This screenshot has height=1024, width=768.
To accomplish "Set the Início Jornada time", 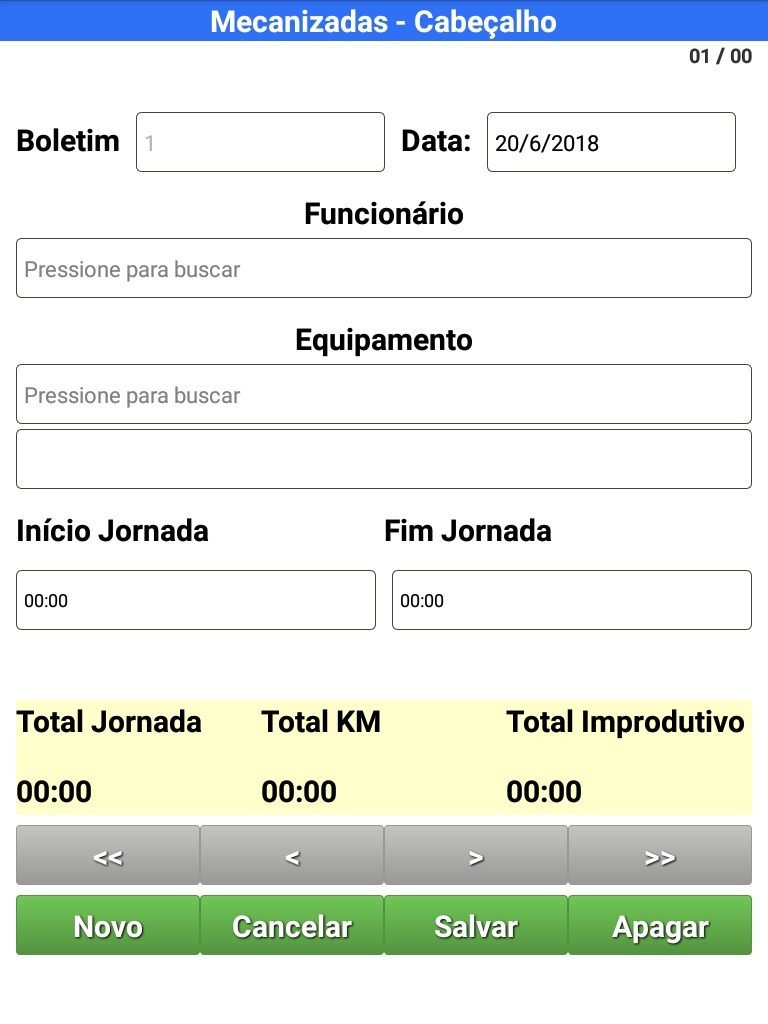I will (x=196, y=600).
